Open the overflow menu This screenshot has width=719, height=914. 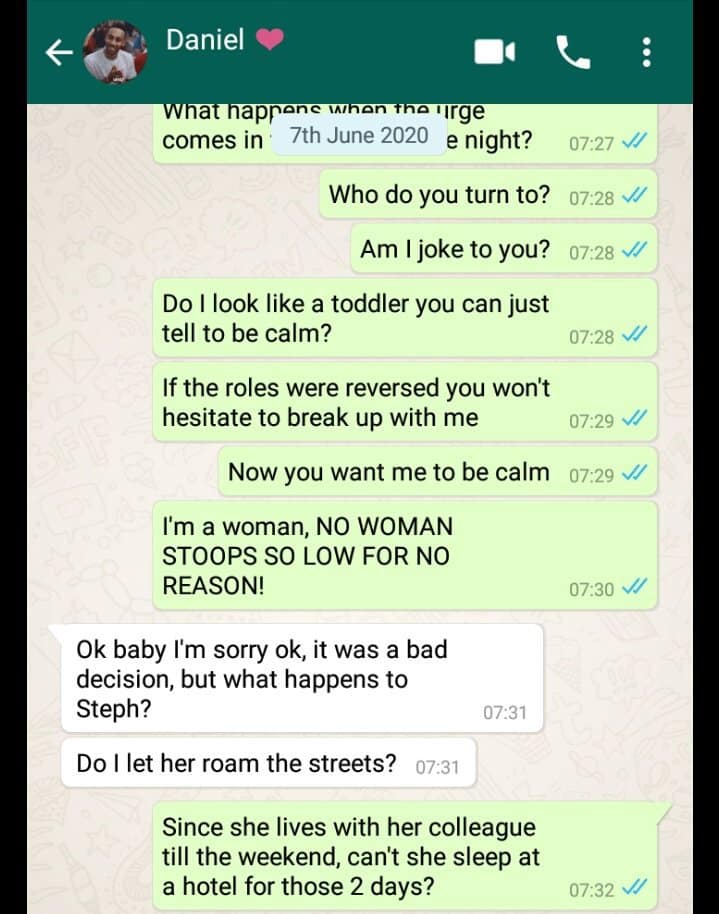(647, 52)
